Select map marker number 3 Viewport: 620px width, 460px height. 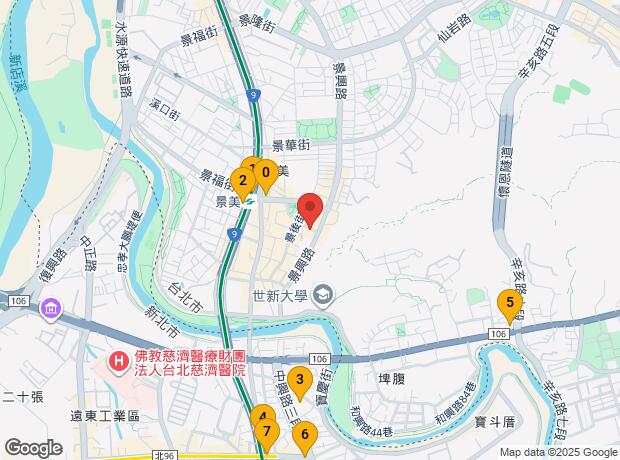point(299,379)
